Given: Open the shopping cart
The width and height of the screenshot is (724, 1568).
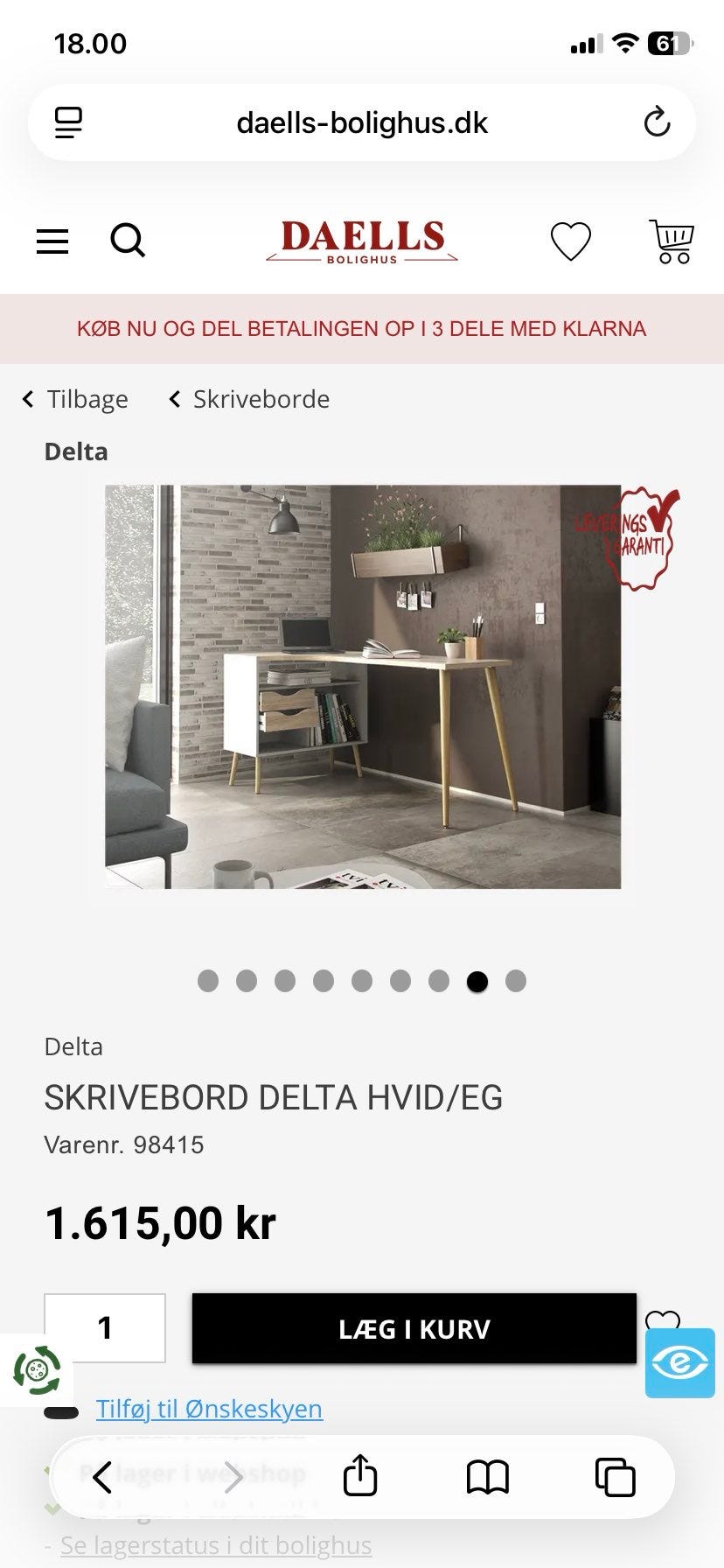Looking at the screenshot, I should [x=670, y=241].
